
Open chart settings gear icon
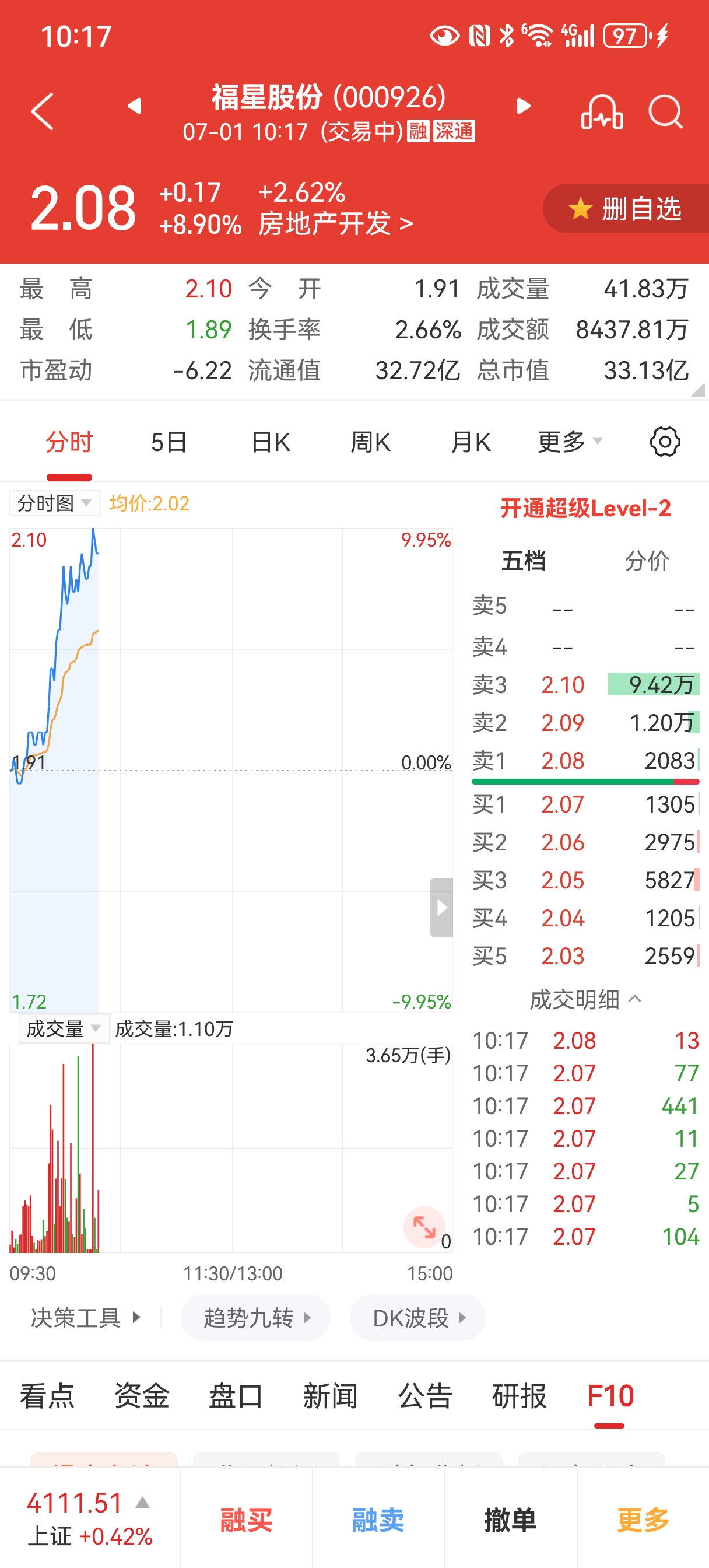[665, 442]
